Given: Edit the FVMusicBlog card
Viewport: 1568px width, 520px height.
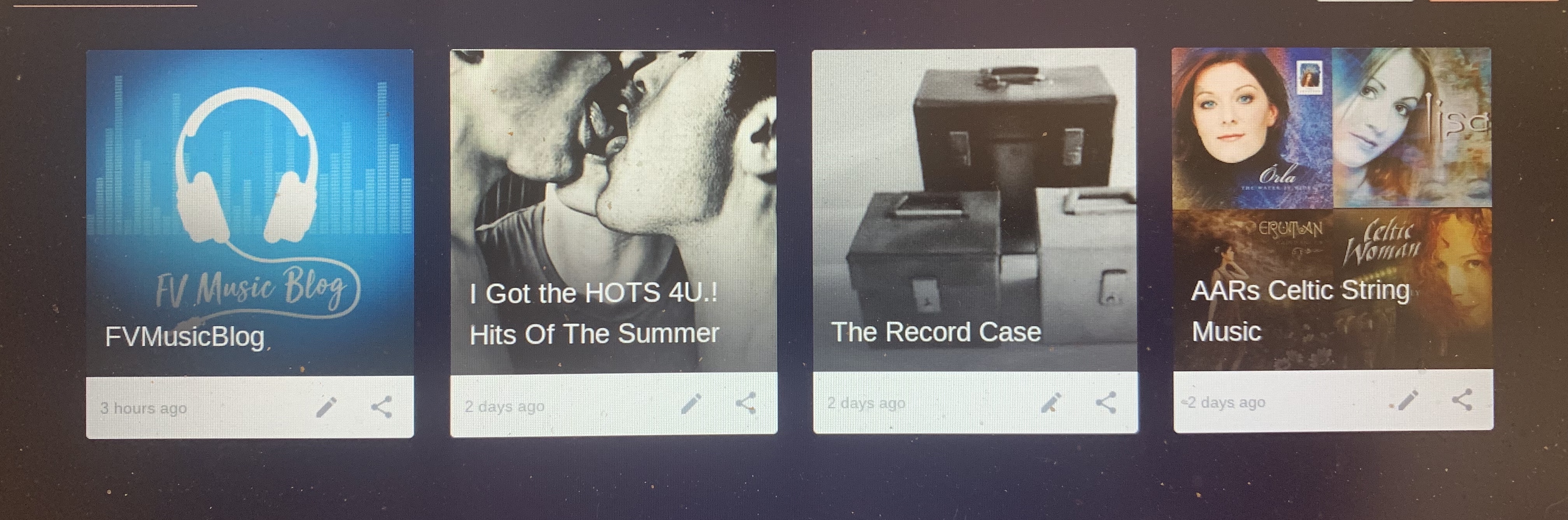Looking at the screenshot, I should point(327,406).
